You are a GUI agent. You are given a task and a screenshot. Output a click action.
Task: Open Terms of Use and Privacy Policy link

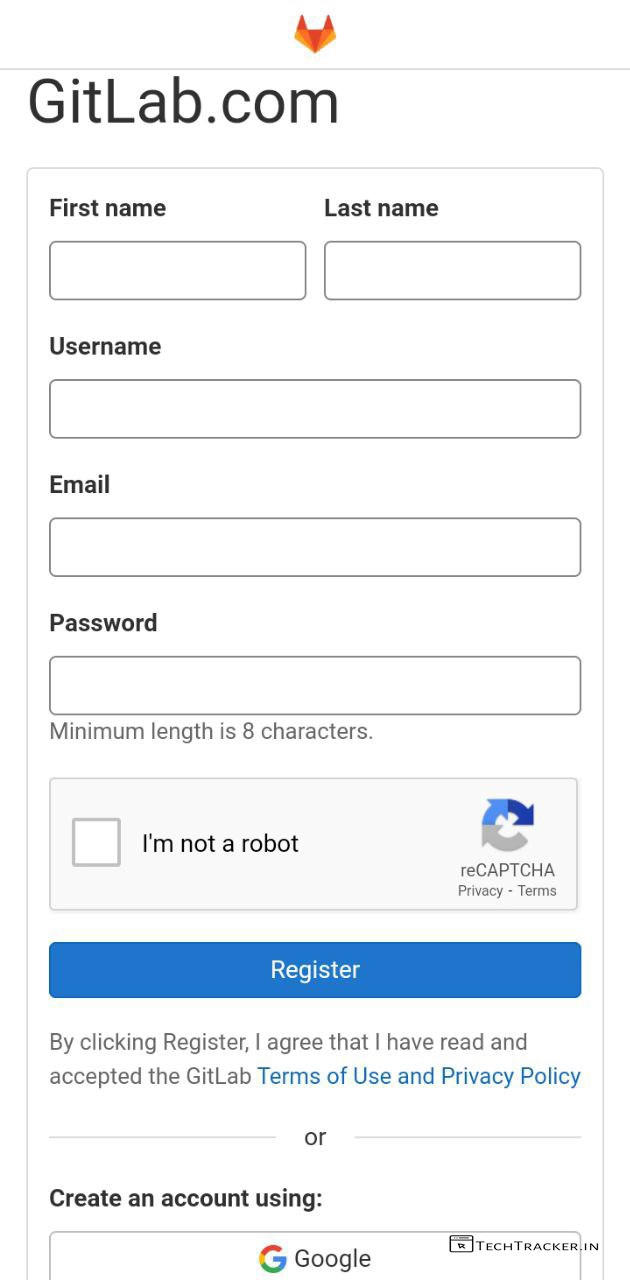[418, 1076]
